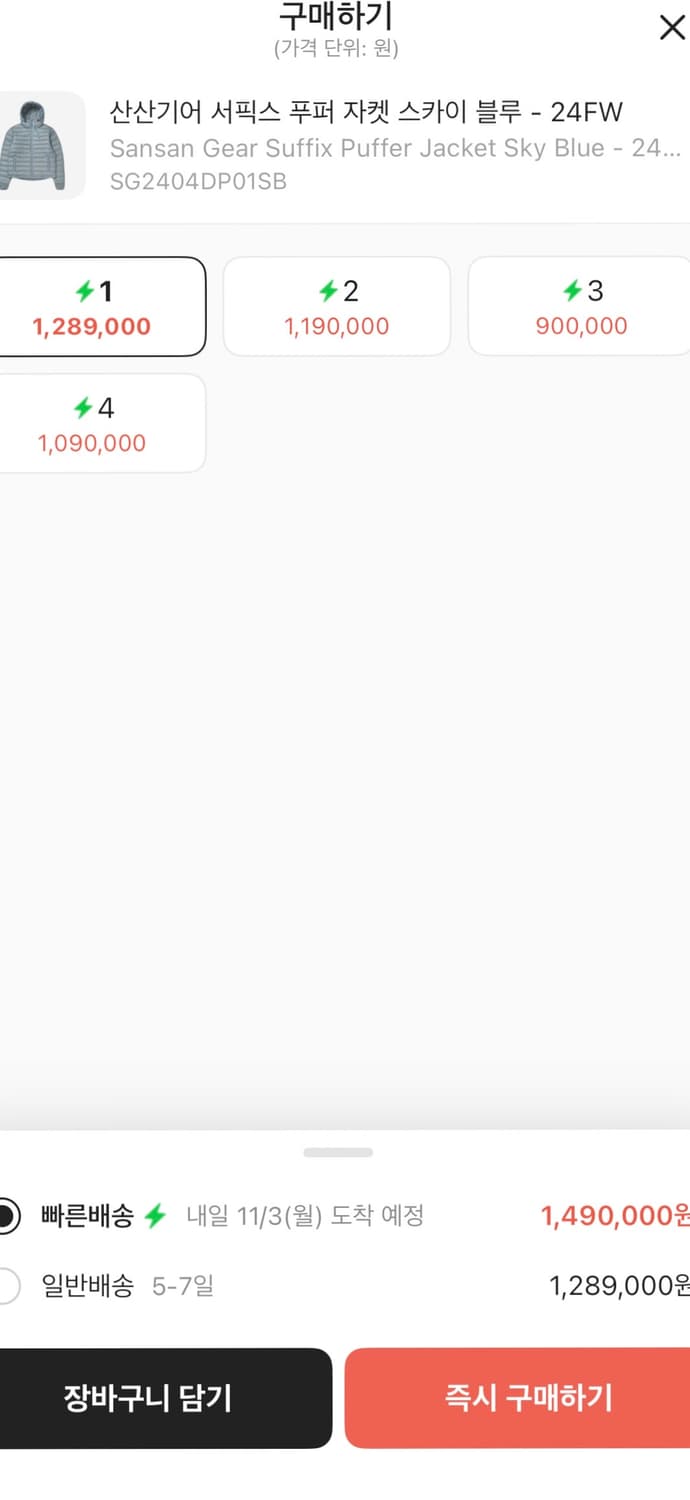Viewport: 690px width, 1500px height.
Task: Choose size 2 priced 1,190,000
Action: 336,307
